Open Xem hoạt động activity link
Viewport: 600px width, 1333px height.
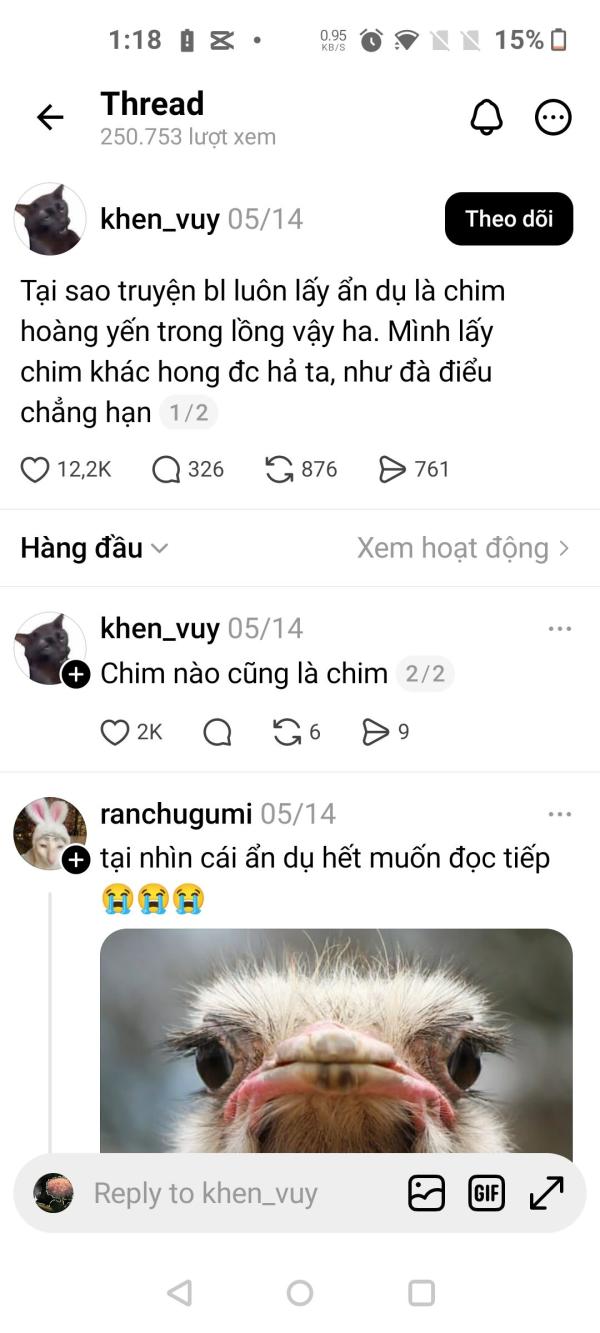pos(464,548)
